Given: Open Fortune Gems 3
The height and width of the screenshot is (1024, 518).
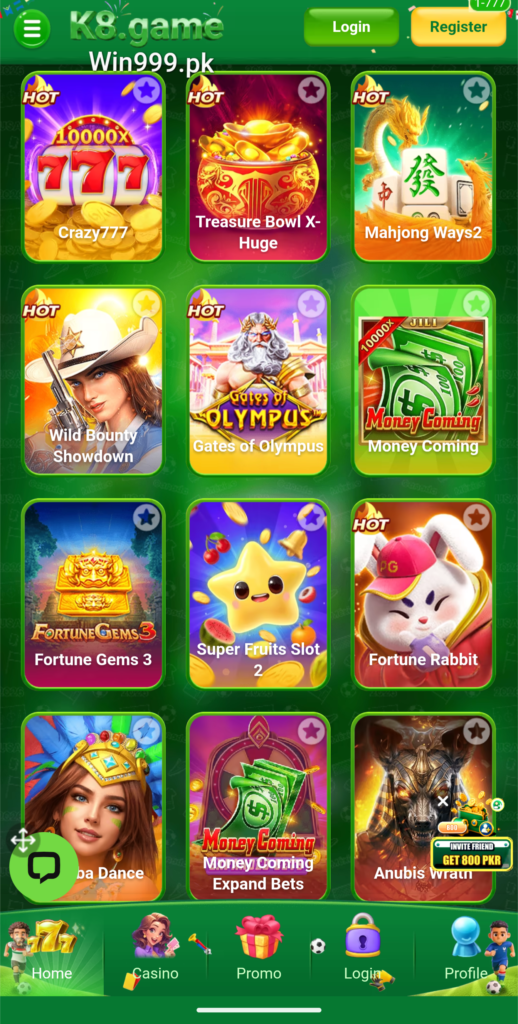Looking at the screenshot, I should (x=93, y=594).
